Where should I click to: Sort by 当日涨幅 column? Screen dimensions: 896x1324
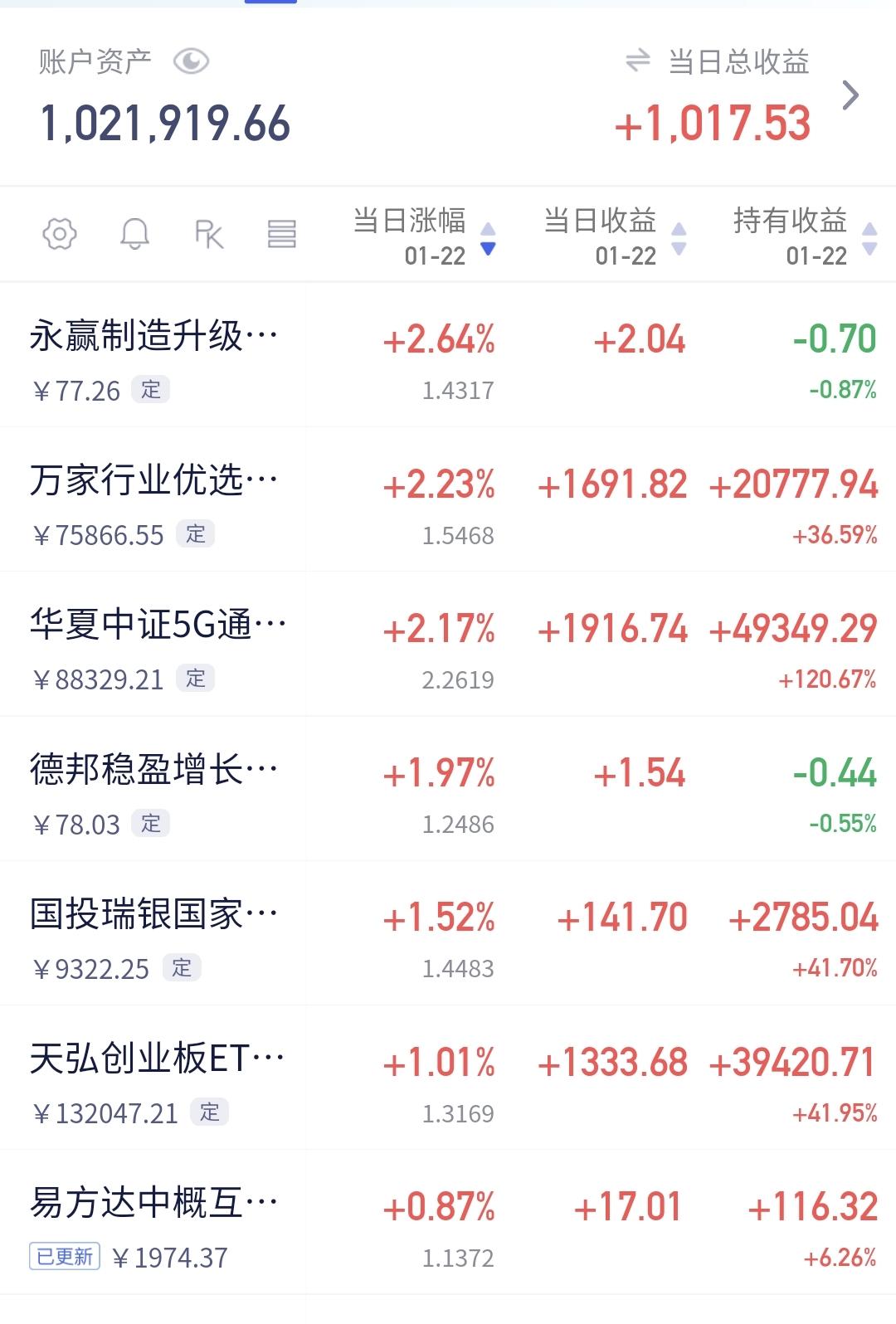pos(423,236)
